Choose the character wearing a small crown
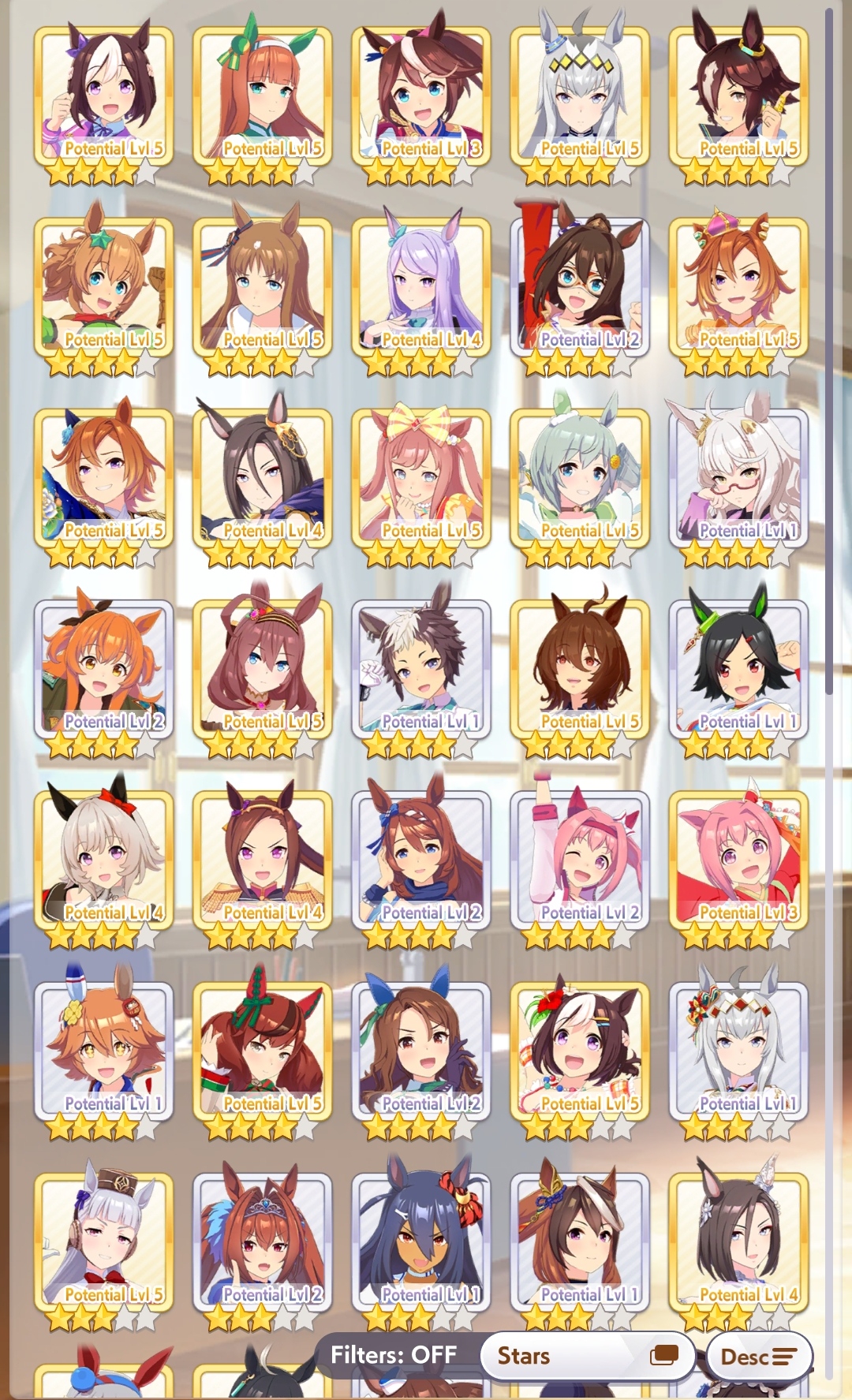852x1400 pixels. (738, 288)
